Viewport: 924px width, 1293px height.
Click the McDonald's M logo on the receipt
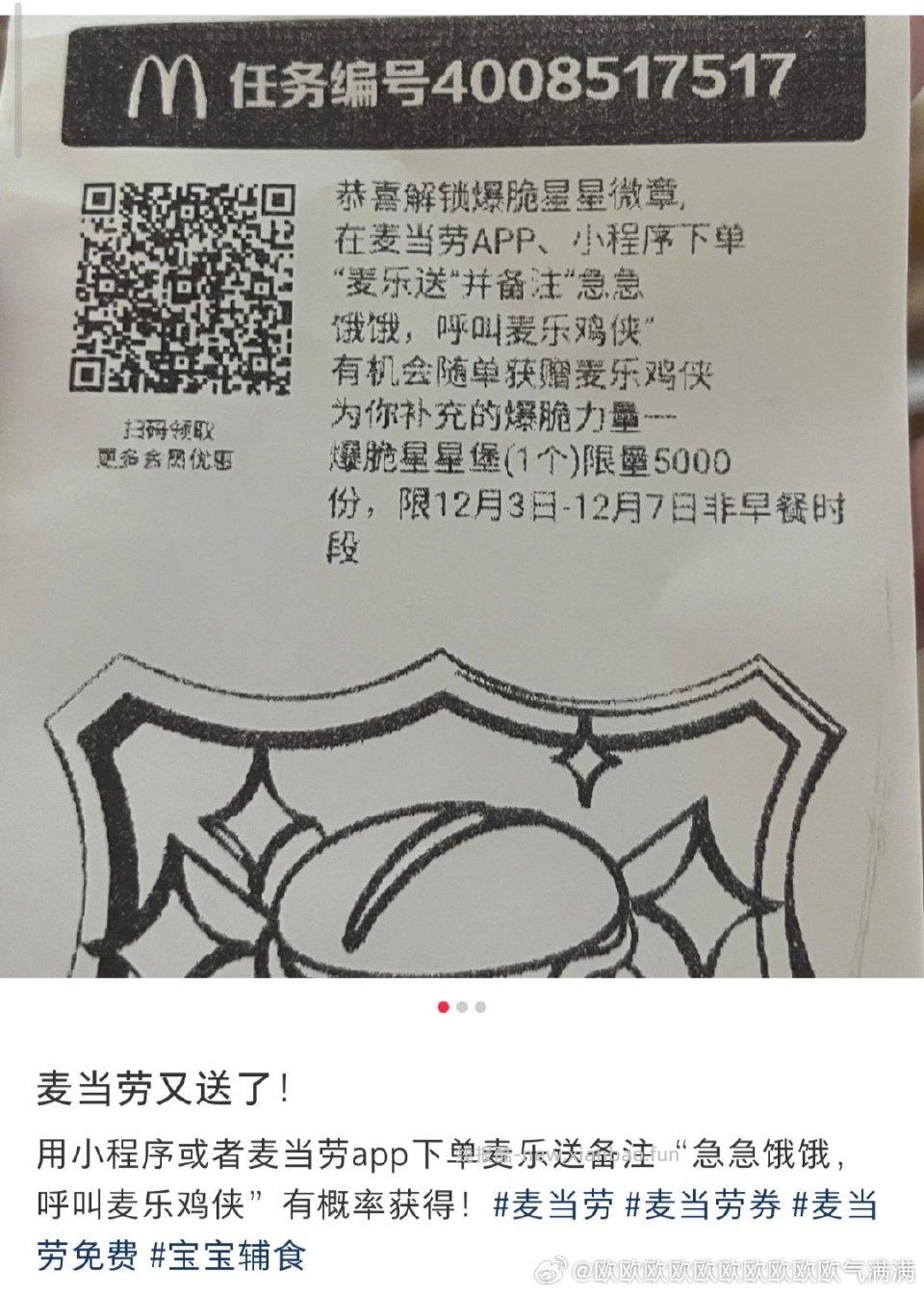[169, 86]
